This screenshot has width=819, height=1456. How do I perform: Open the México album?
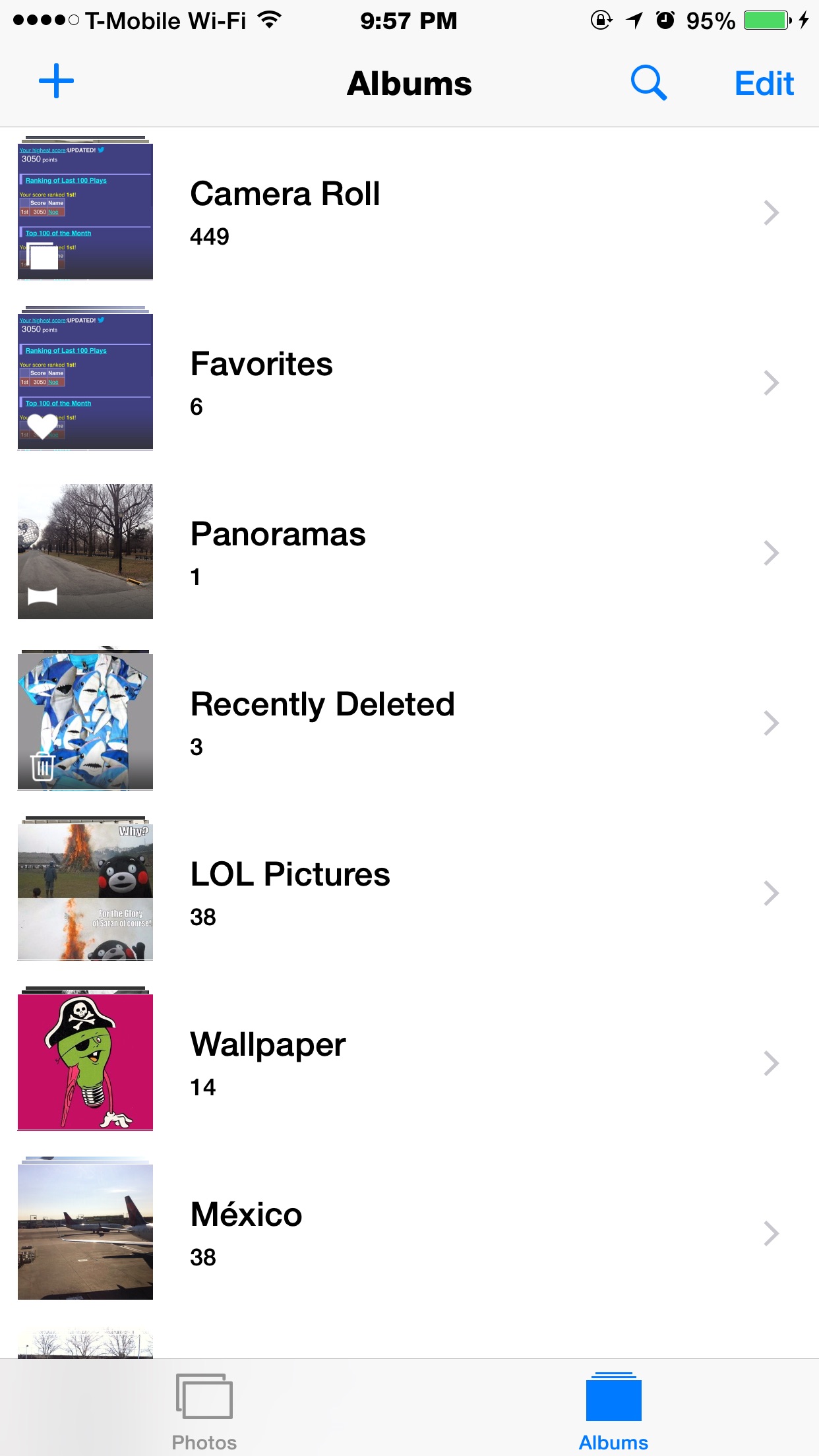(409, 1233)
